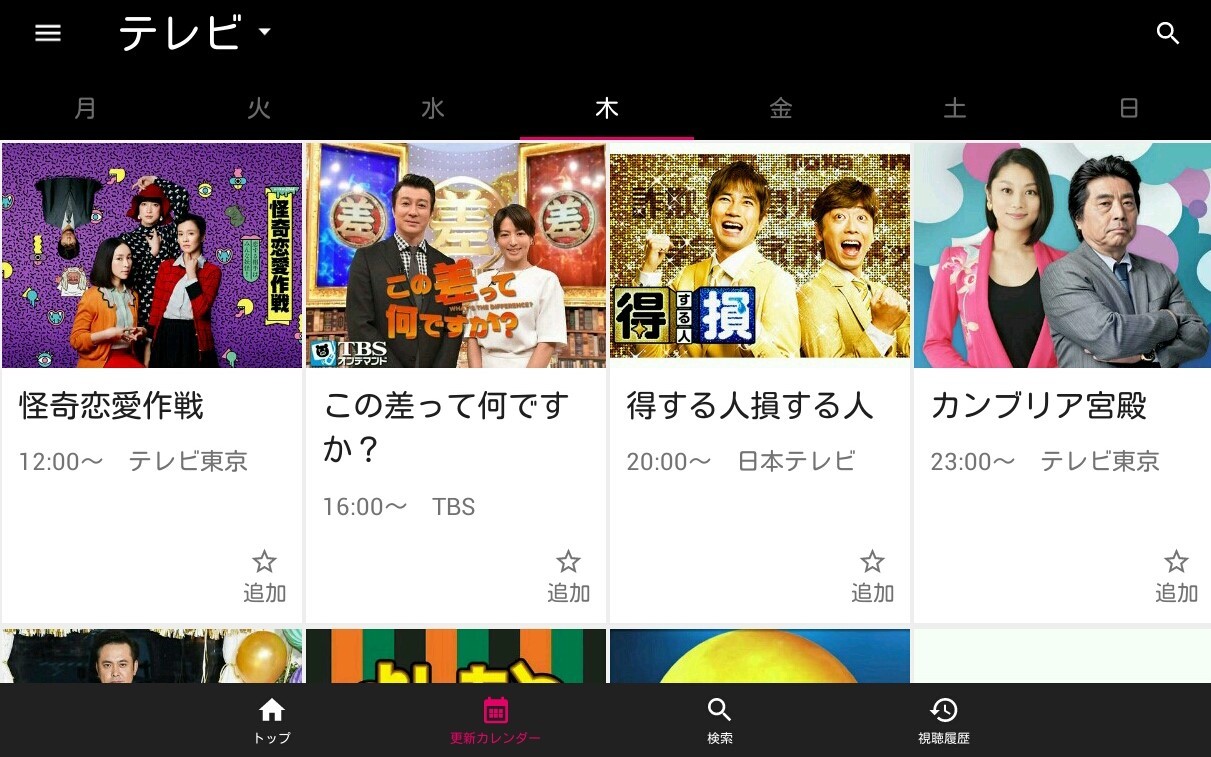
Task: Select the 日 day tab
Action: [1128, 108]
